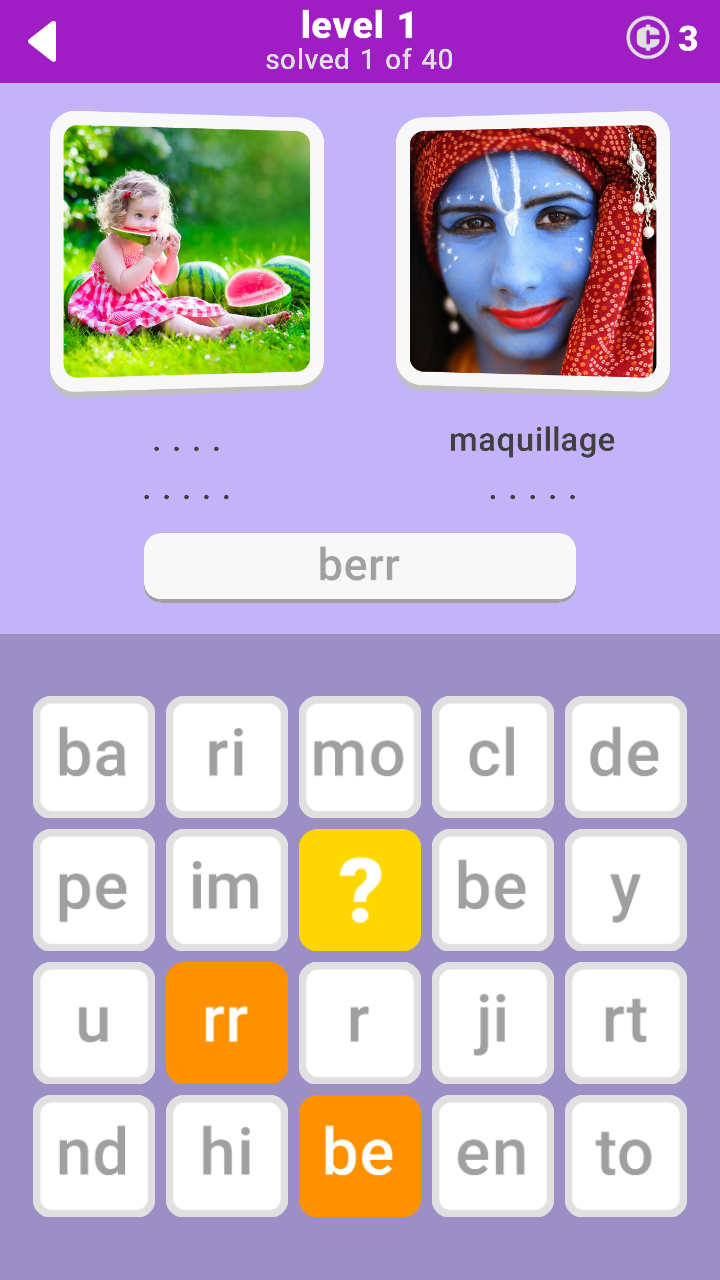Tap the "pe" letter tile

[x=94, y=889]
